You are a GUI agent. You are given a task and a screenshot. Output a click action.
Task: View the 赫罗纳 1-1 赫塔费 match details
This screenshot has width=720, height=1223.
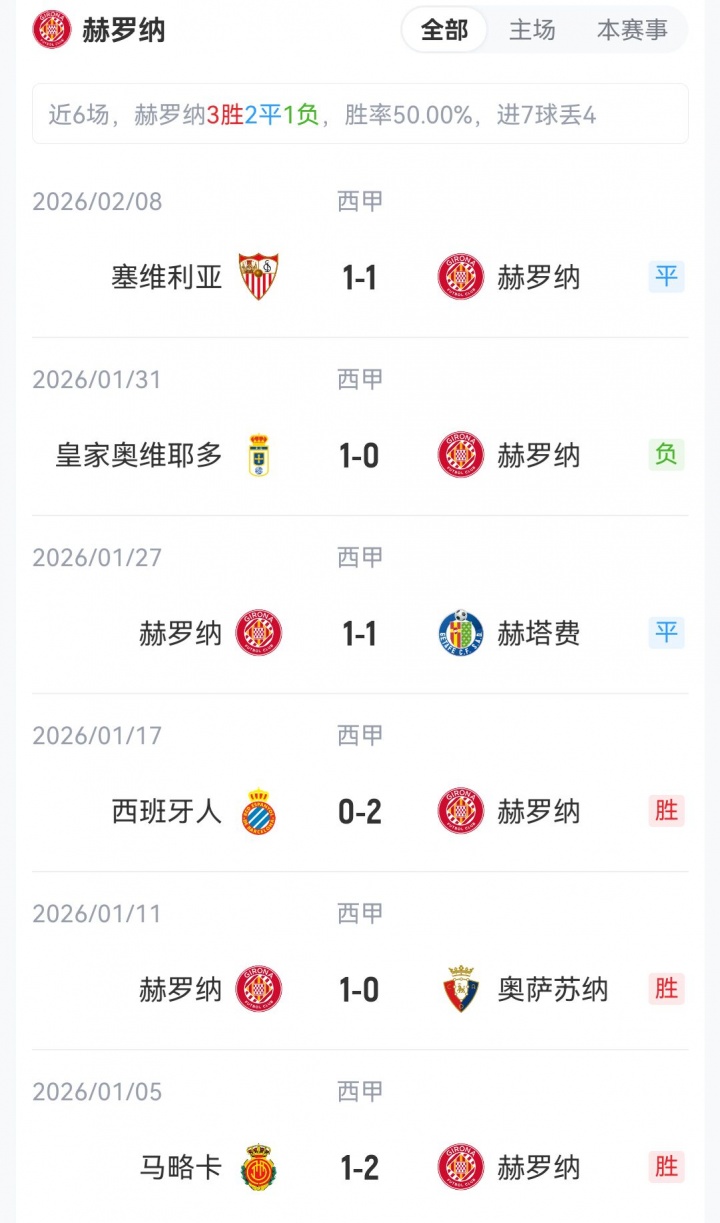(x=359, y=634)
